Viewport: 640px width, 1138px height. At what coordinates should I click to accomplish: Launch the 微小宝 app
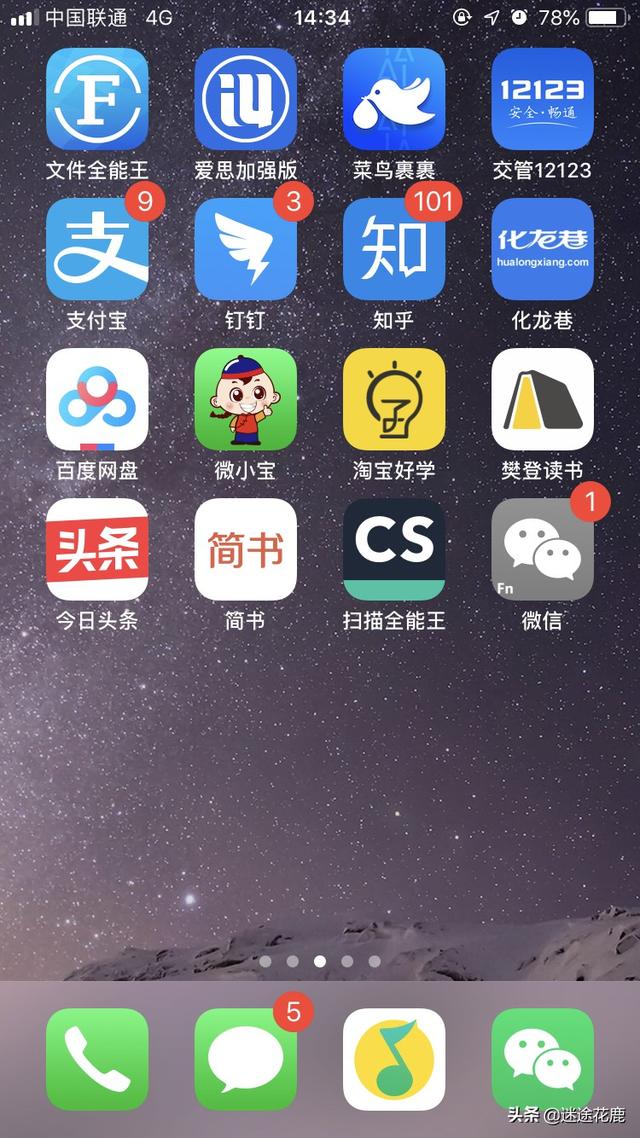coord(245,399)
